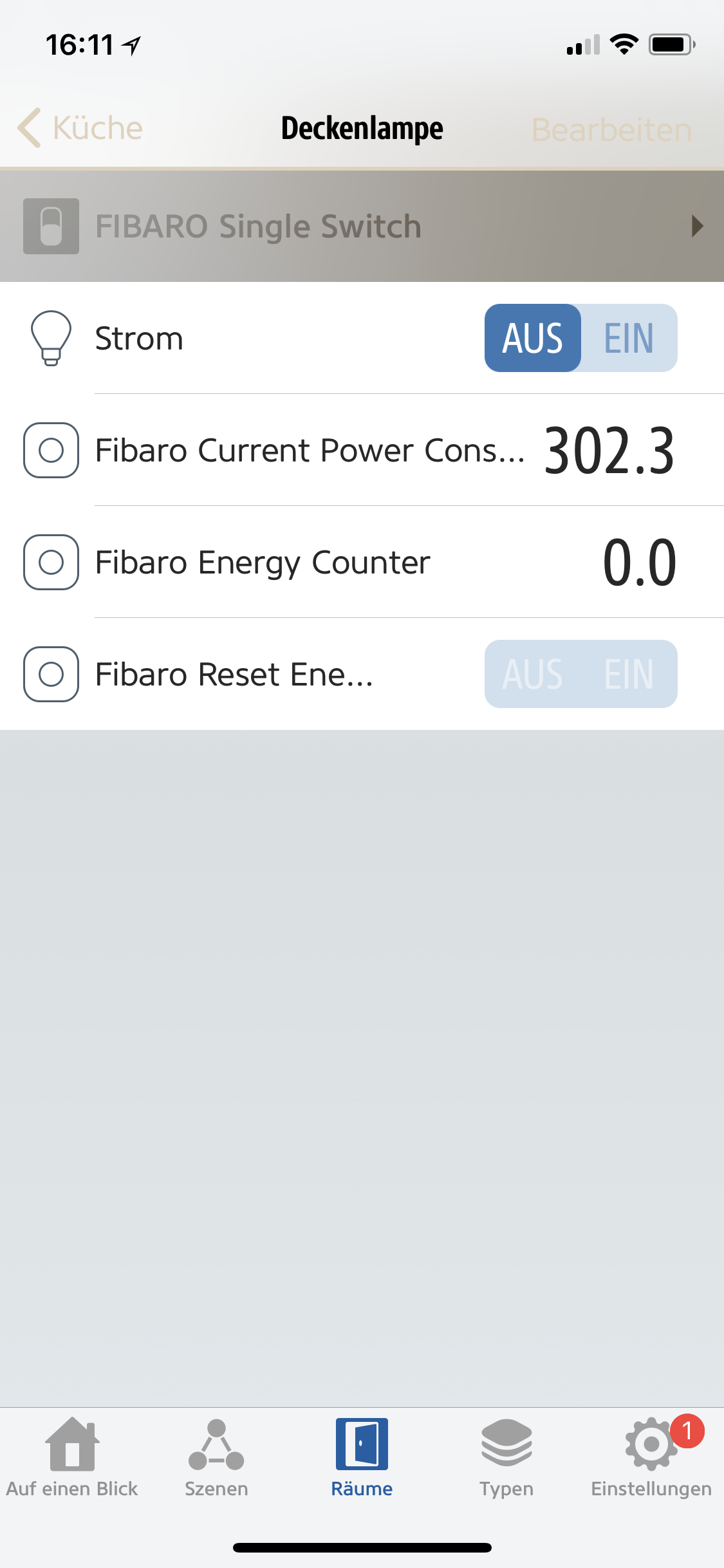Switch to the Szenen tab
Screen dimensions: 724x1568
coord(216,1458)
